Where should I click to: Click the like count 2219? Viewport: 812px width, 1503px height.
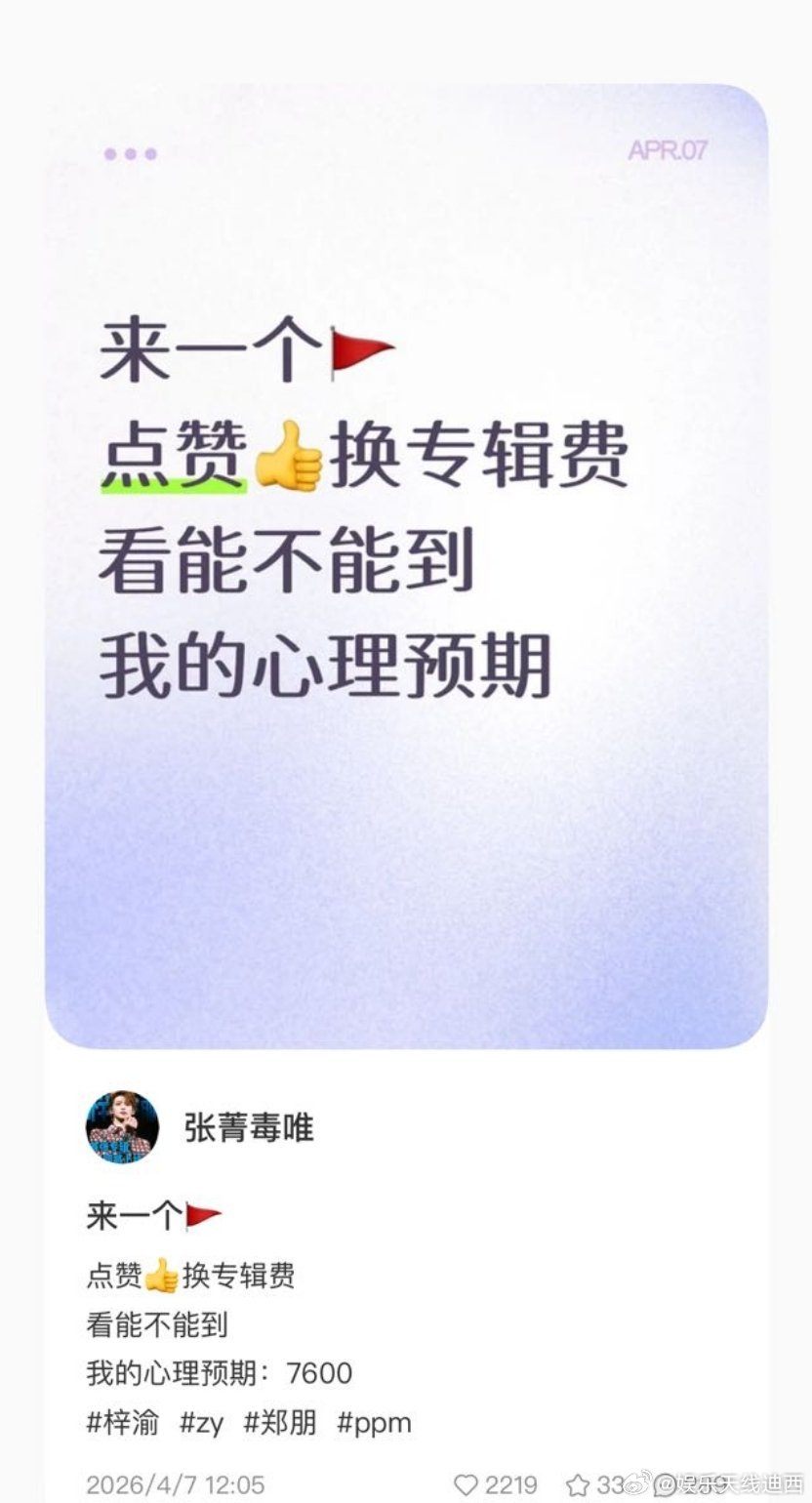512,1482
